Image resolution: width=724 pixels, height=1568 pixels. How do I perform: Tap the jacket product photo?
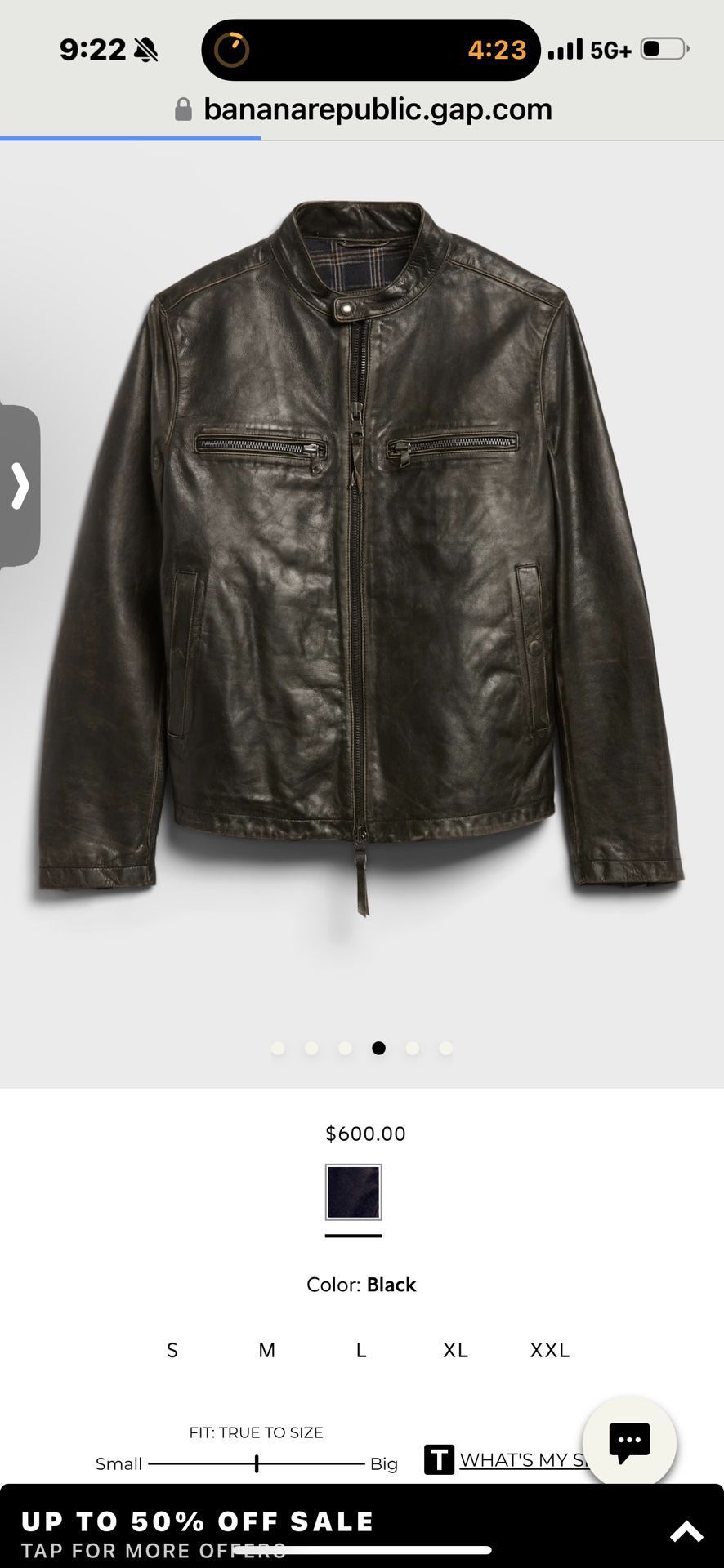[x=362, y=572]
